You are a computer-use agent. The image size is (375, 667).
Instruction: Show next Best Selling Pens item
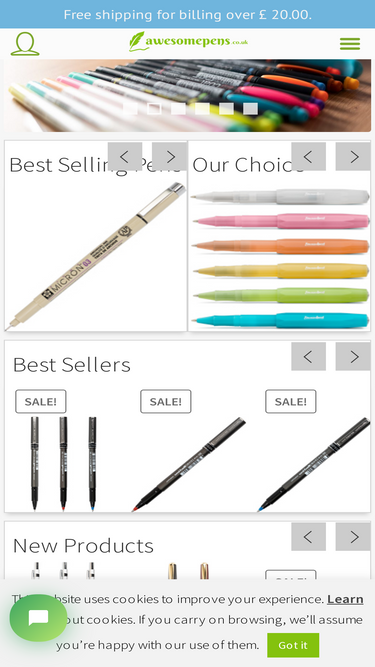click(169, 157)
